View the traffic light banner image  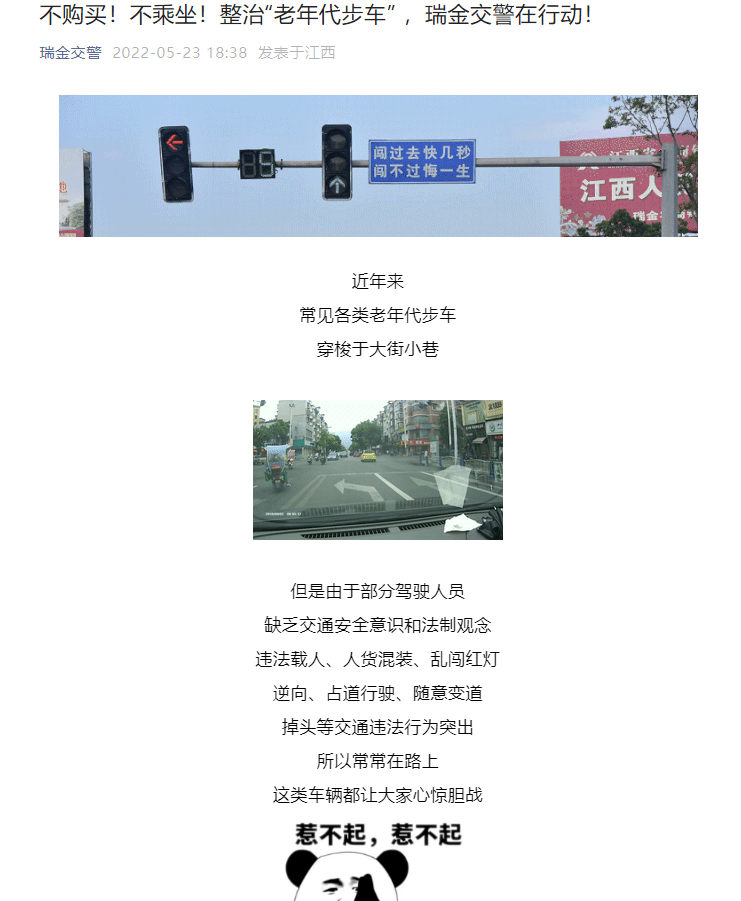(x=378, y=166)
